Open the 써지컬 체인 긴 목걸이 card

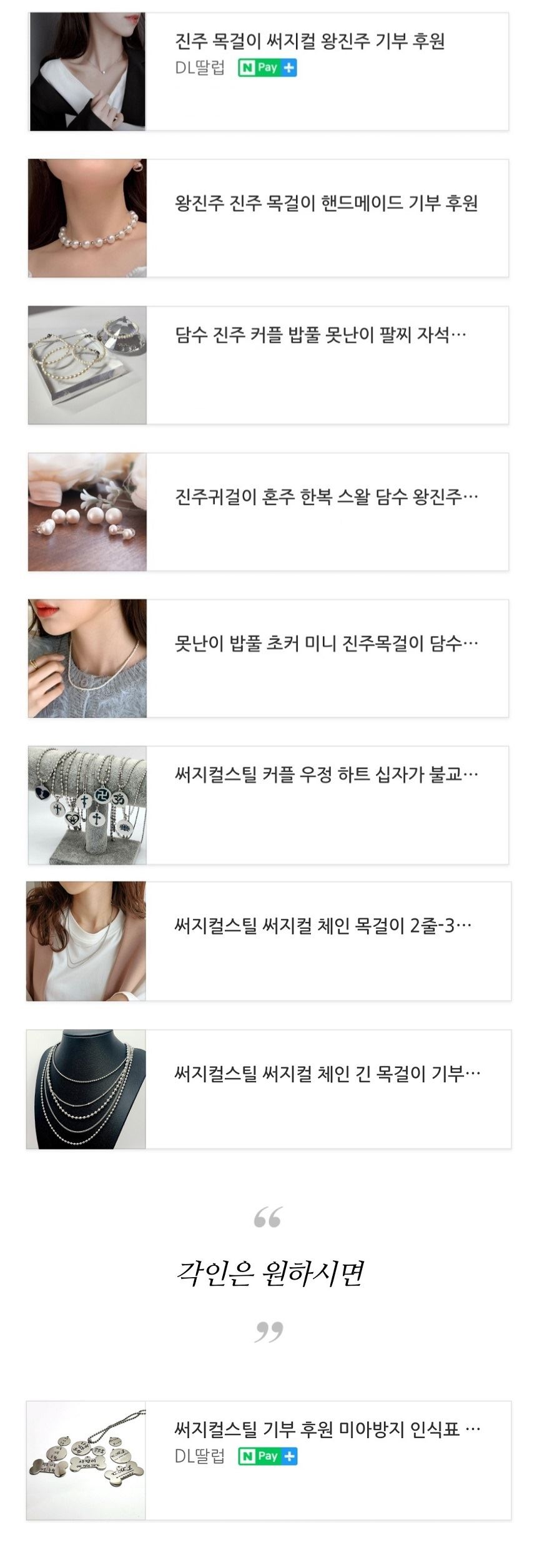[x=327, y=1074]
